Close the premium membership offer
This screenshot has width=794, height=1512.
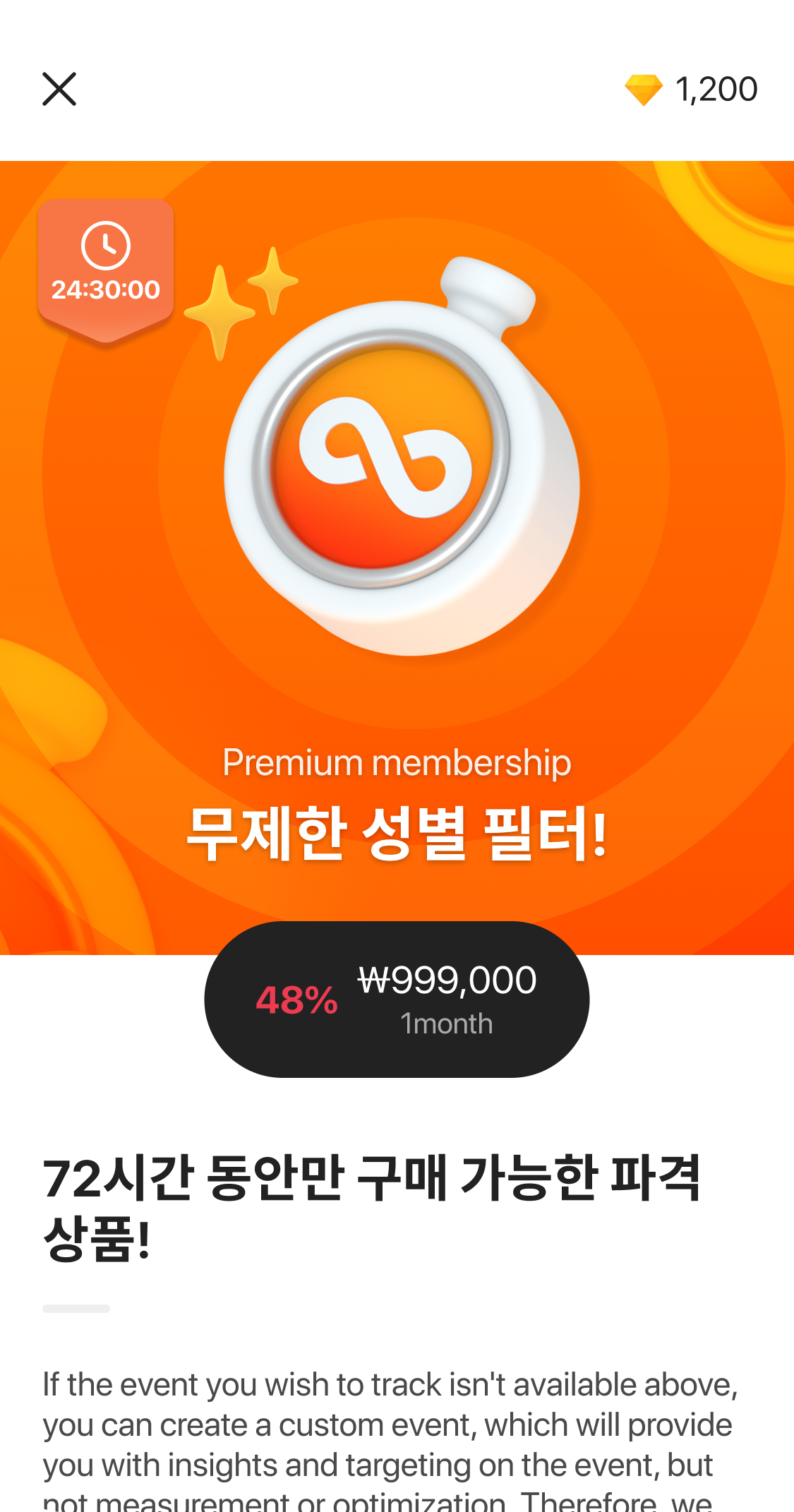click(59, 89)
